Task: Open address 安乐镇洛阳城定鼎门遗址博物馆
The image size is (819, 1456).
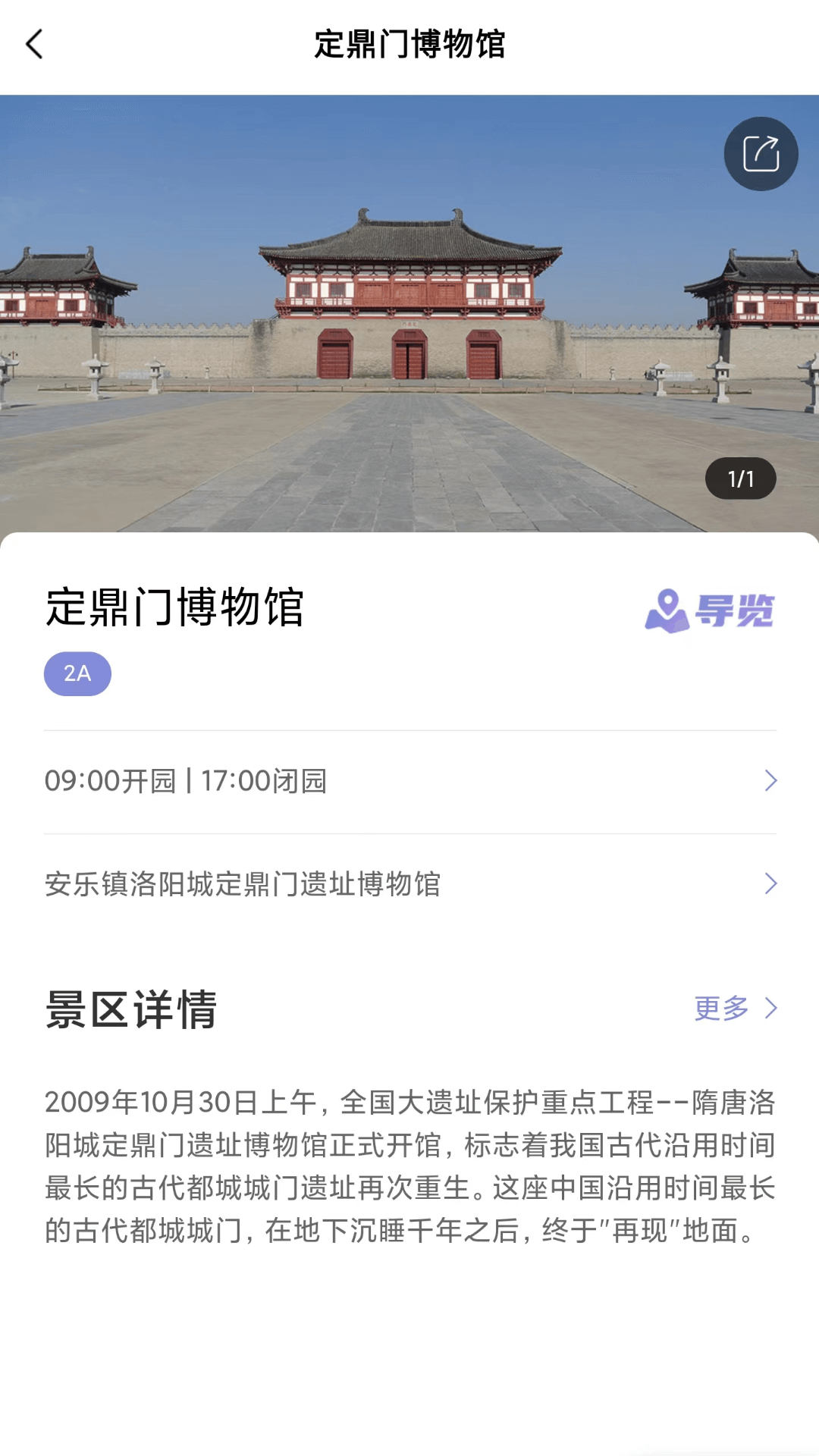Action: [x=409, y=884]
